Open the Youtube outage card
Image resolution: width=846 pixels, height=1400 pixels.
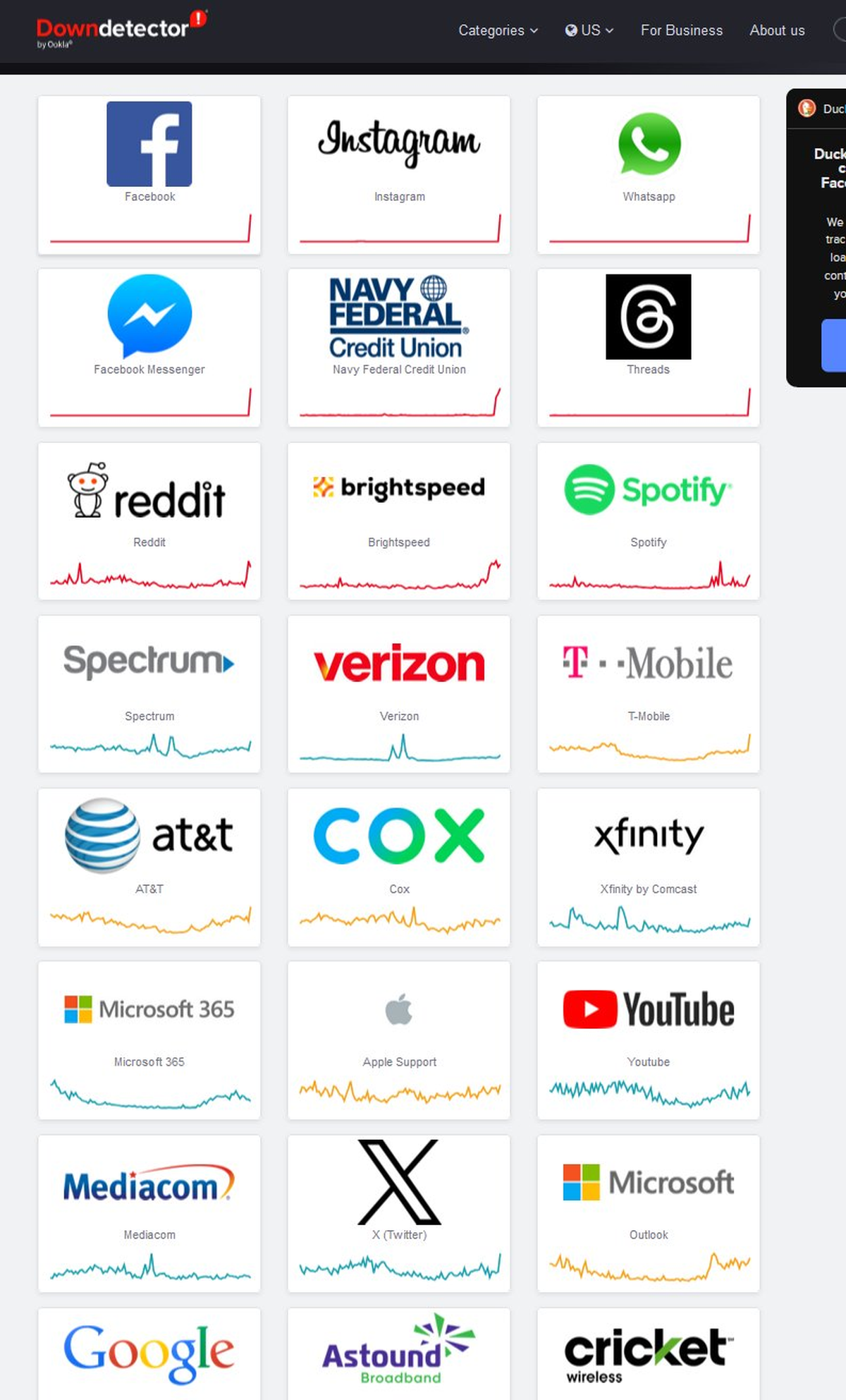coord(649,1040)
